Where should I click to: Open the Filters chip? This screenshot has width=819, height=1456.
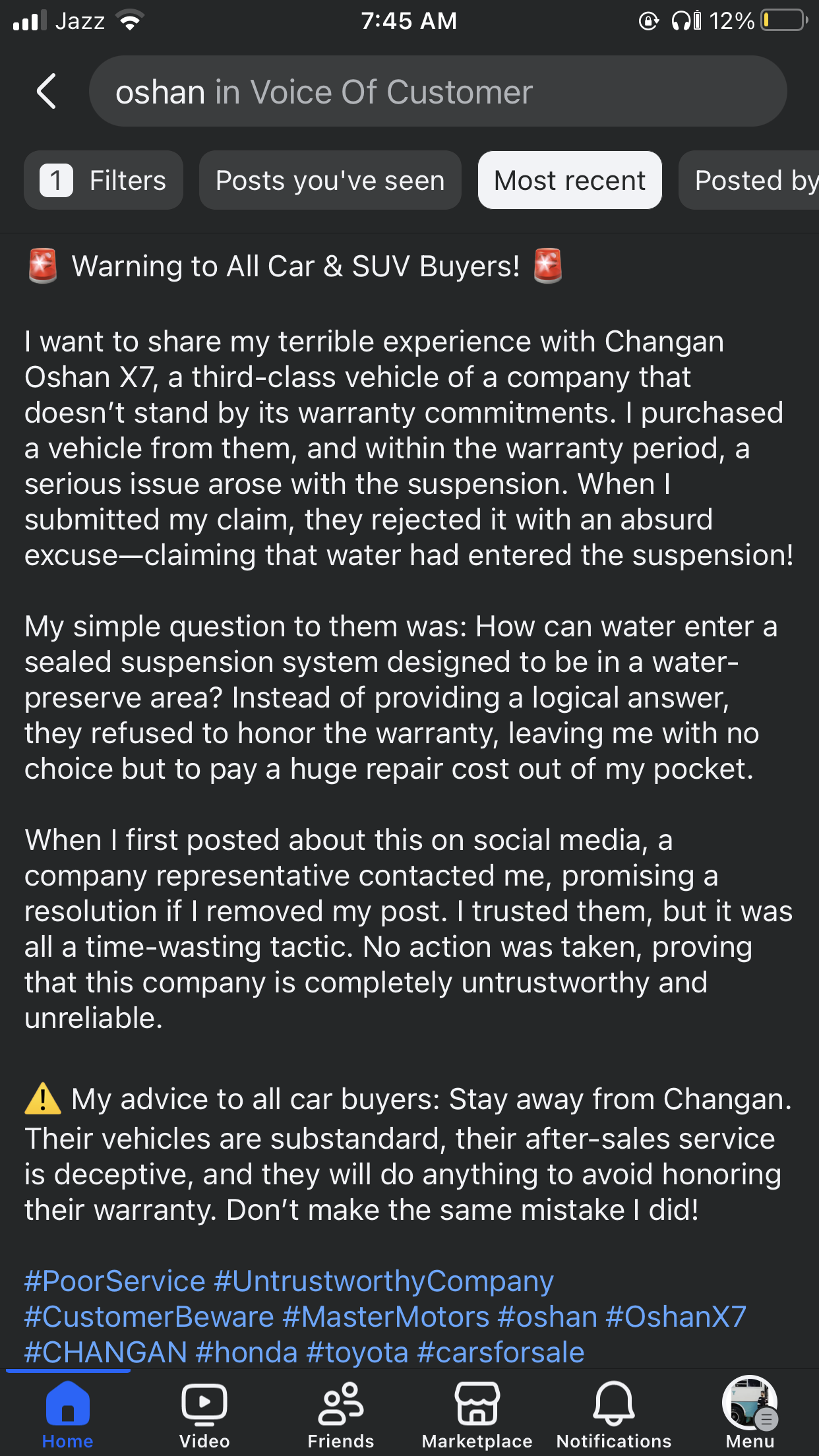pyautogui.click(x=104, y=180)
